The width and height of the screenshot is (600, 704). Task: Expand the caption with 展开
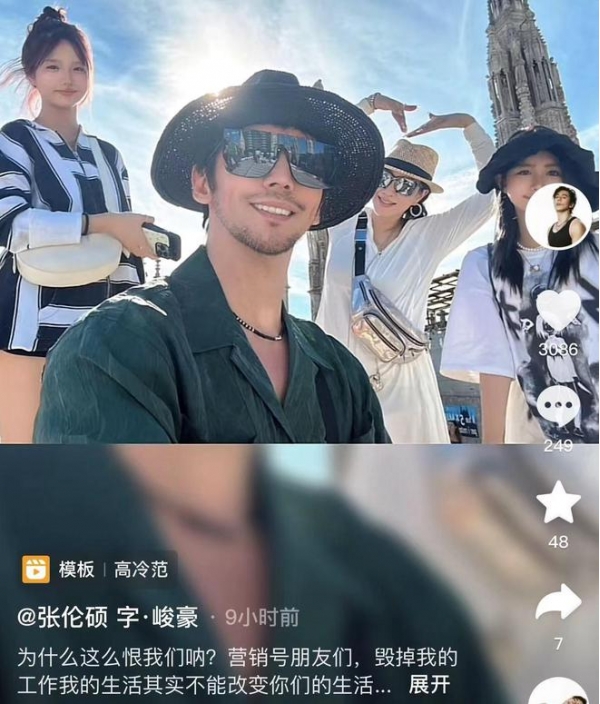429,685
